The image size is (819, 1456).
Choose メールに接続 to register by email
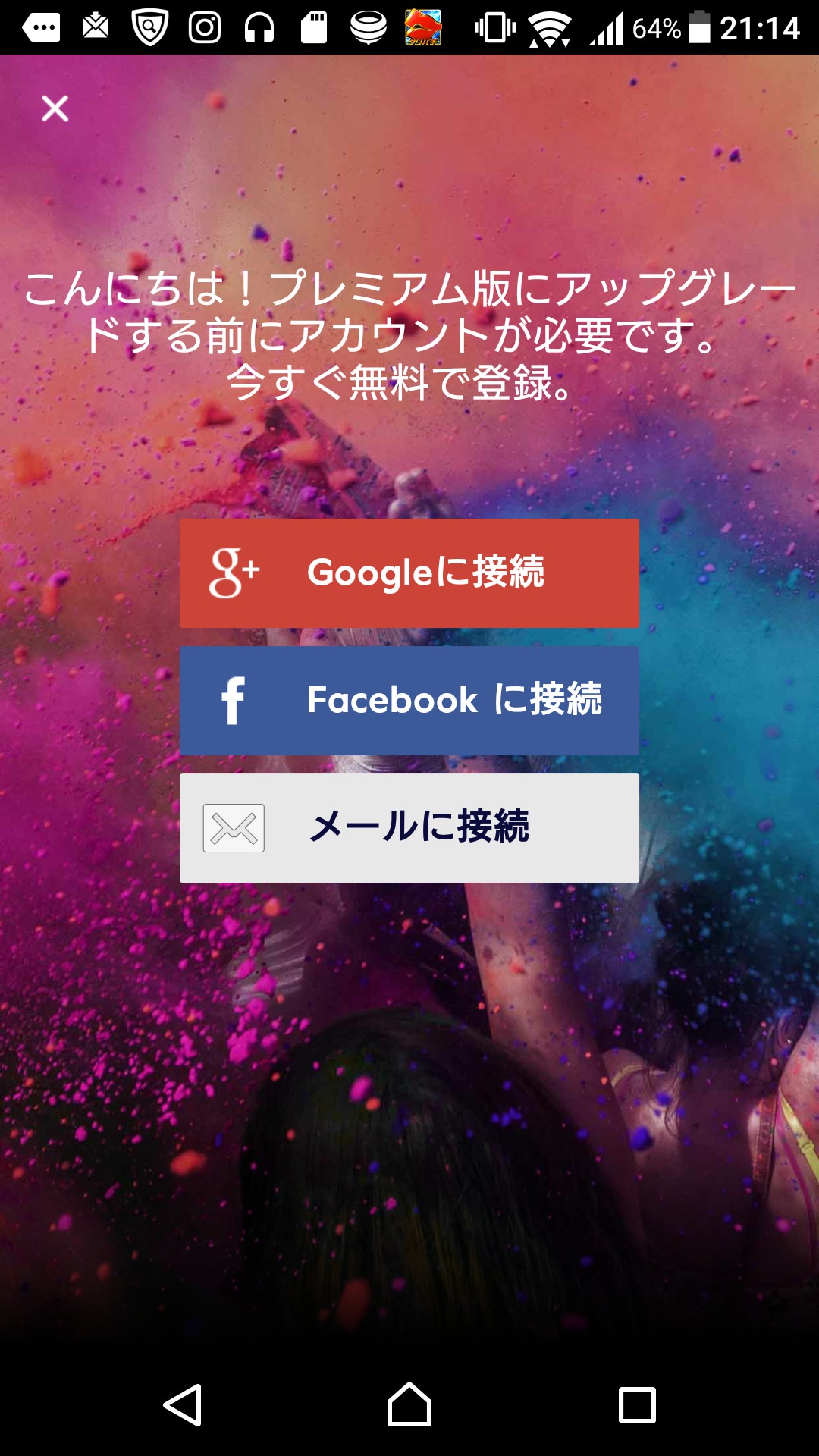tap(409, 828)
